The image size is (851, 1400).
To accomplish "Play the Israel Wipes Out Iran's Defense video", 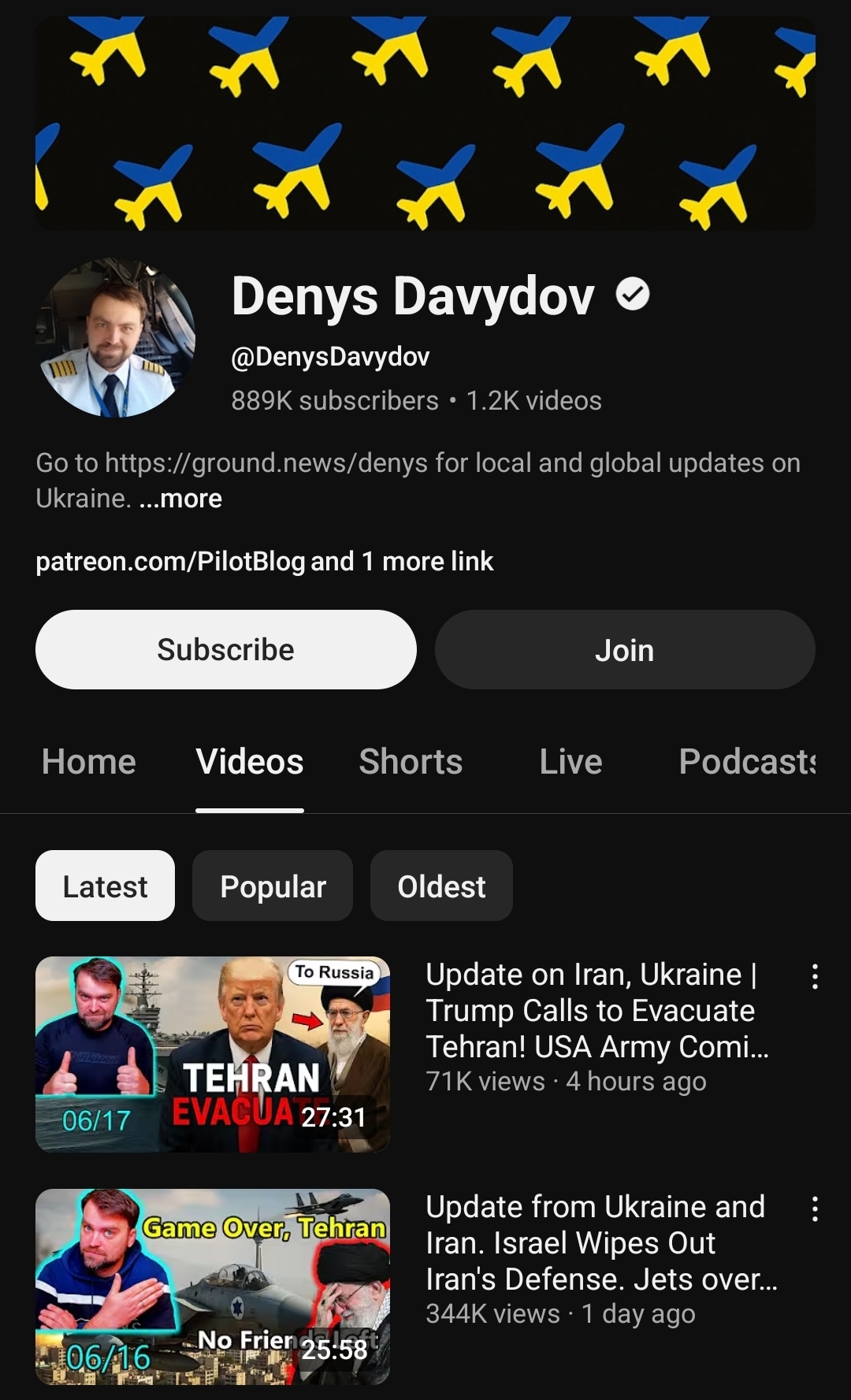I will pyautogui.click(x=213, y=1287).
